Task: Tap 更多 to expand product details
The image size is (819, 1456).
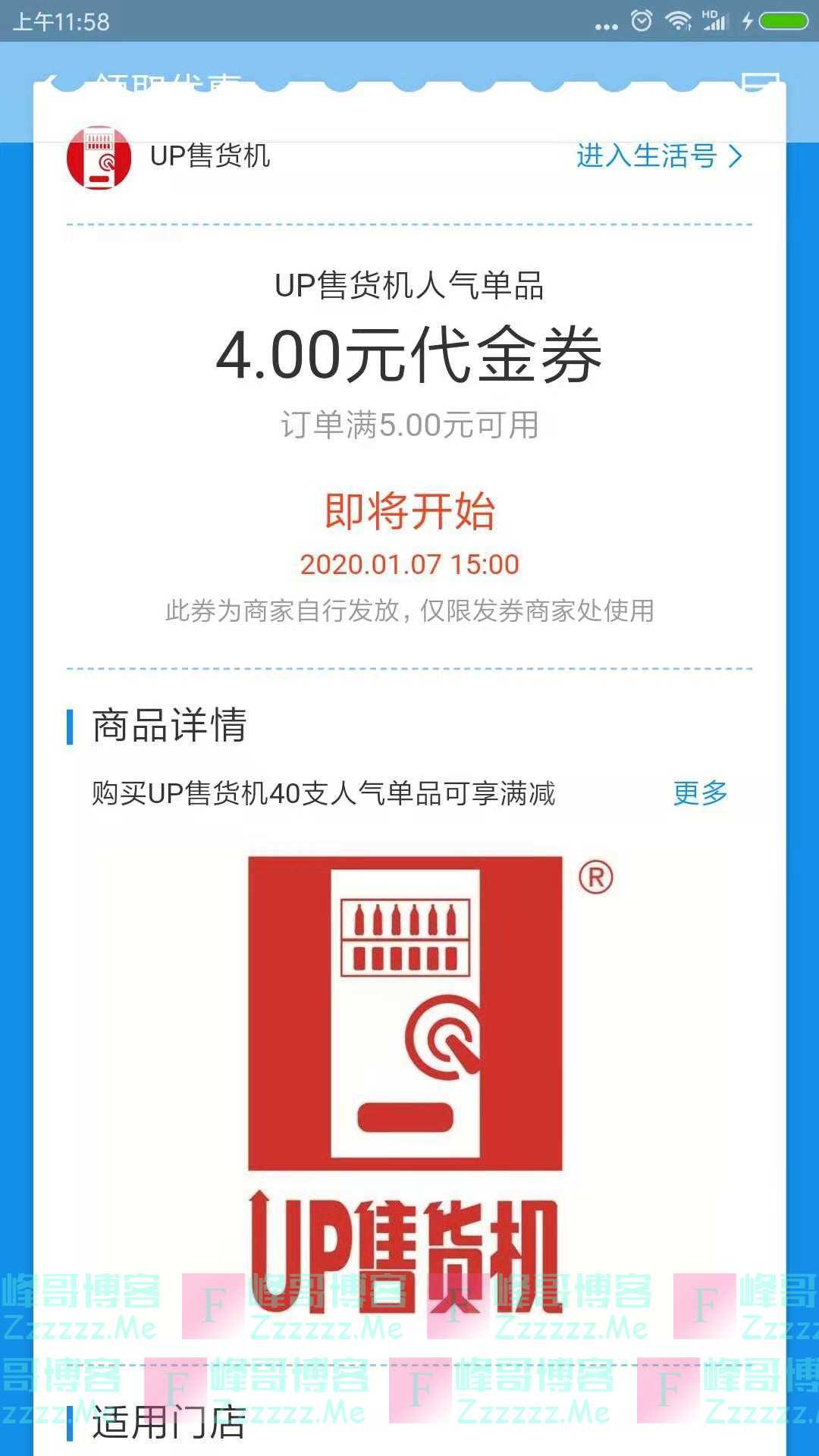Action: click(700, 793)
